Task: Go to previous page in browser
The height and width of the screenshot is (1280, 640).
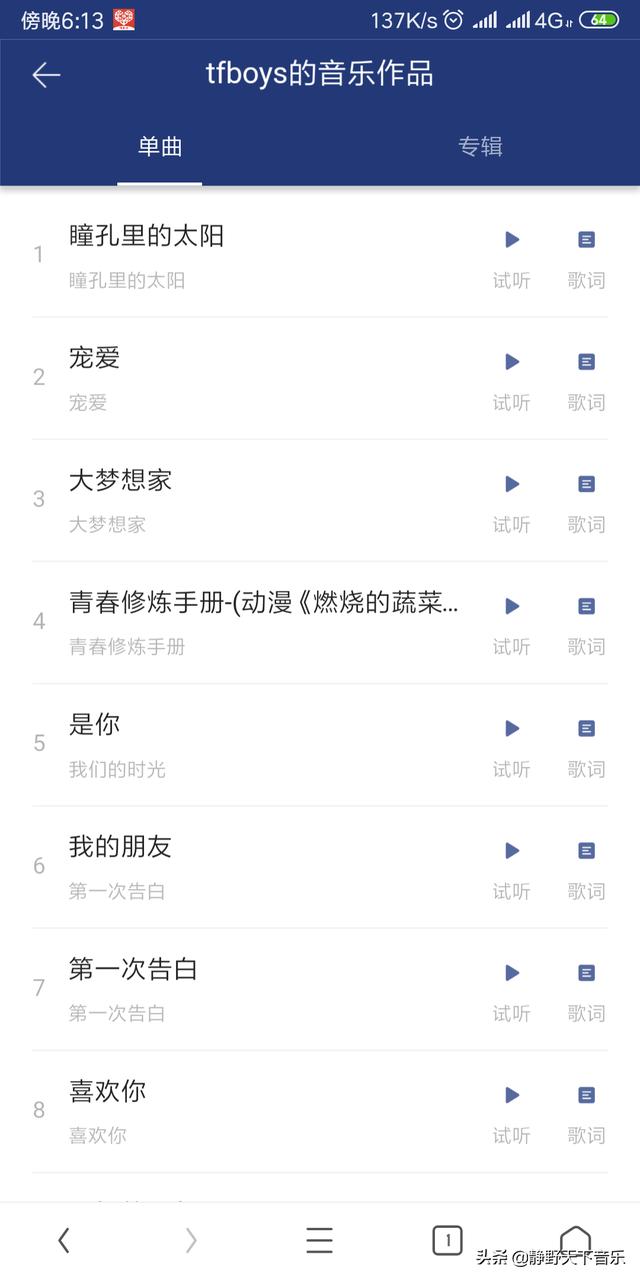Action: coord(64,1241)
